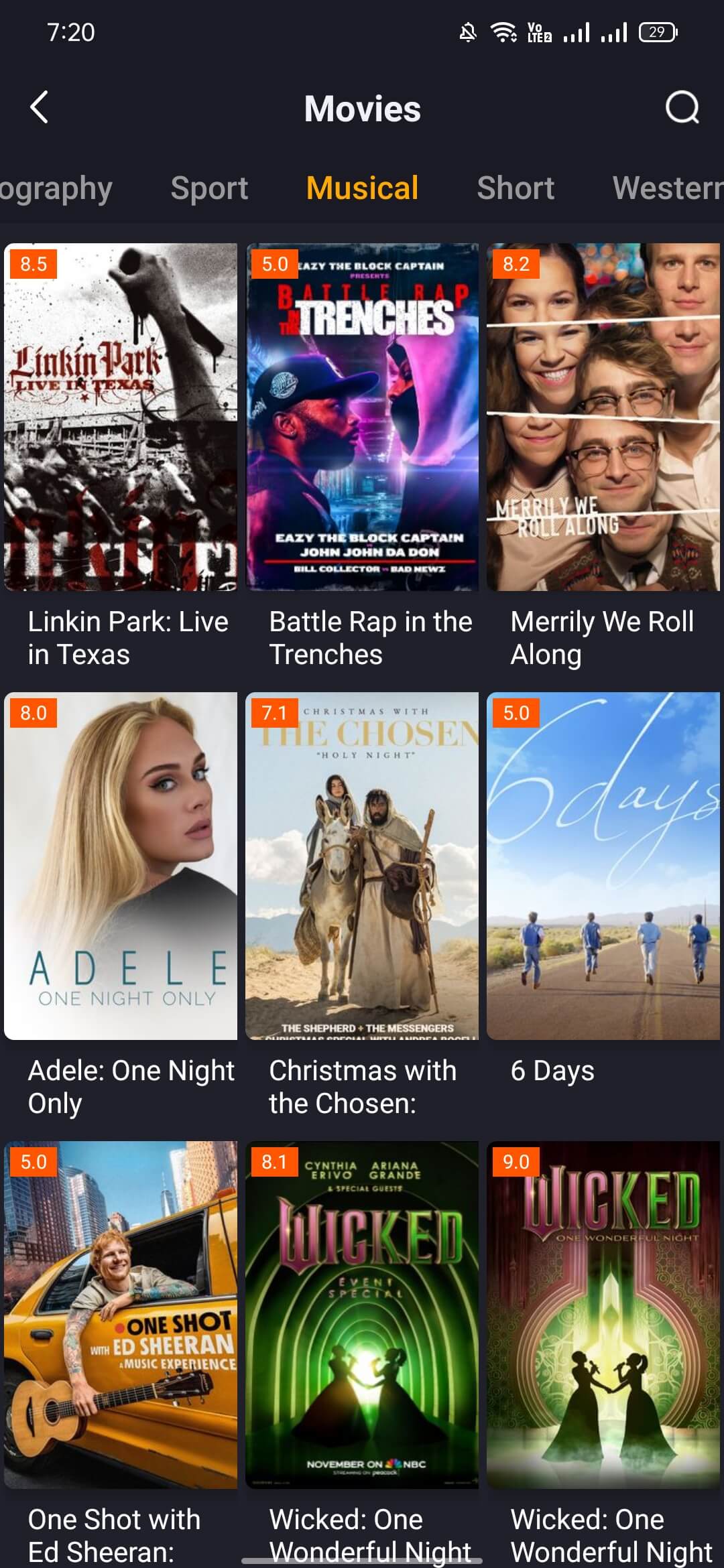Image resolution: width=724 pixels, height=1568 pixels.
Task: Open Christmas with the Chosen movie
Action: point(362,866)
